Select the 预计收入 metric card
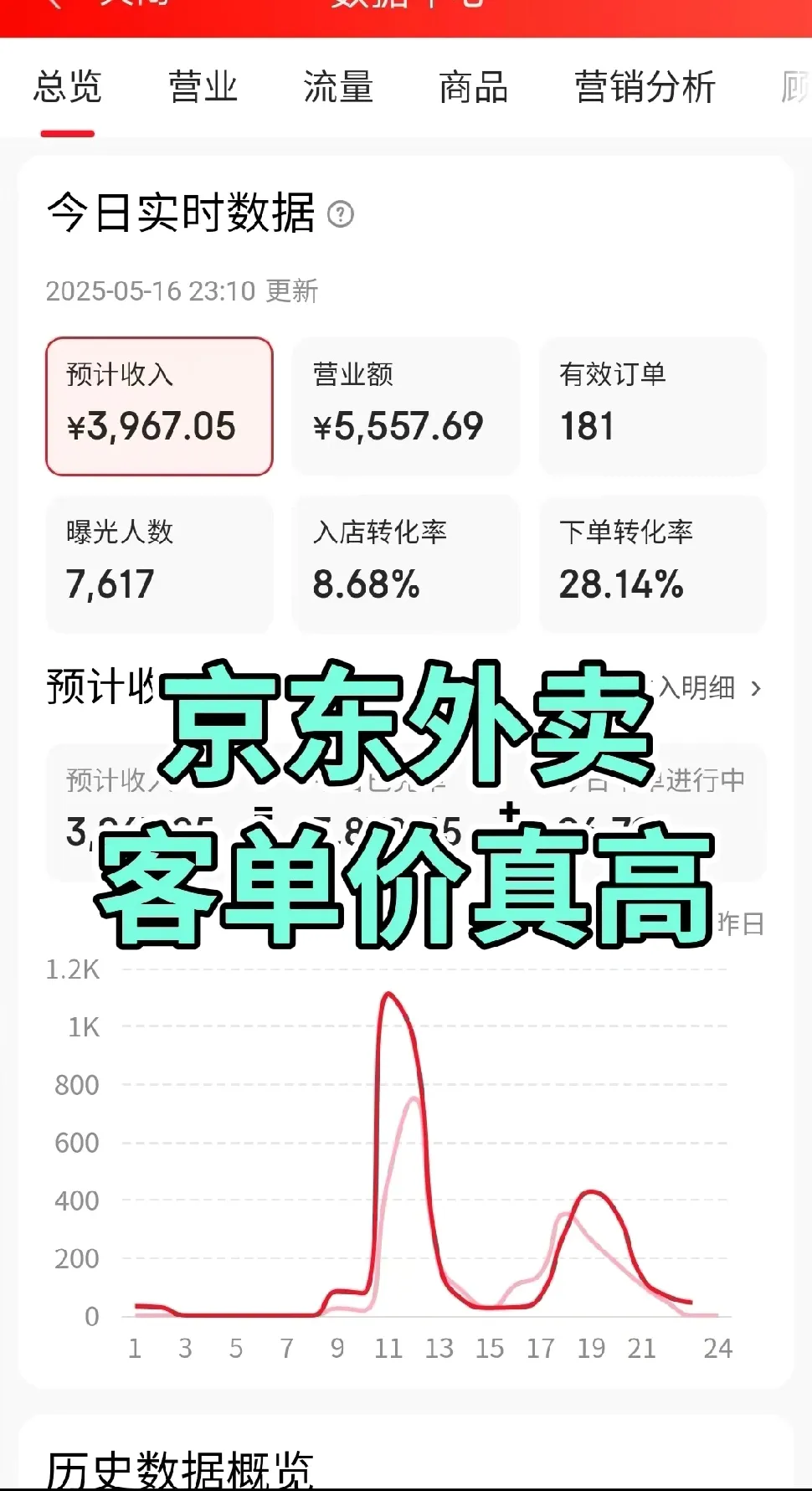 (x=159, y=406)
